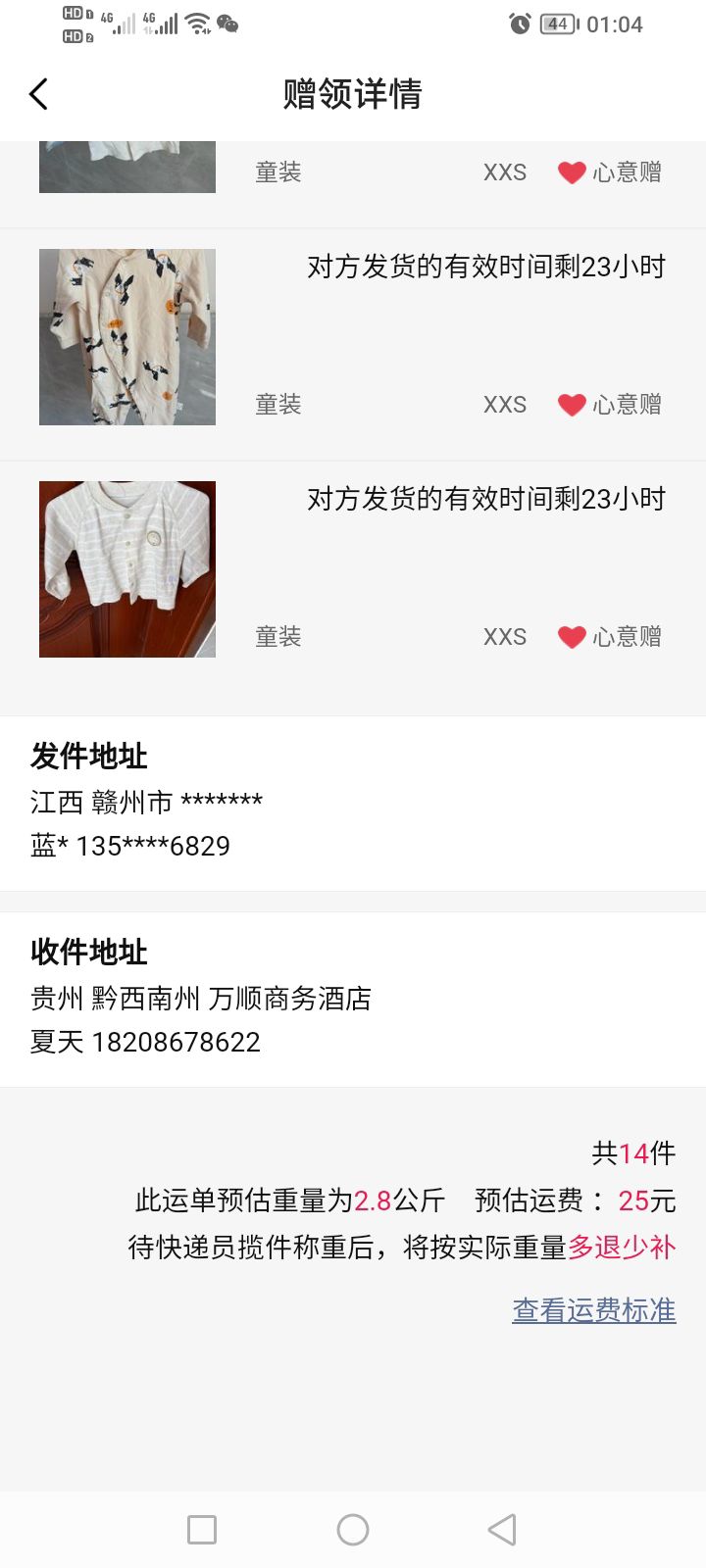706x1568 pixels.
Task: Go back from the 赠领详情 page
Action: [39, 94]
